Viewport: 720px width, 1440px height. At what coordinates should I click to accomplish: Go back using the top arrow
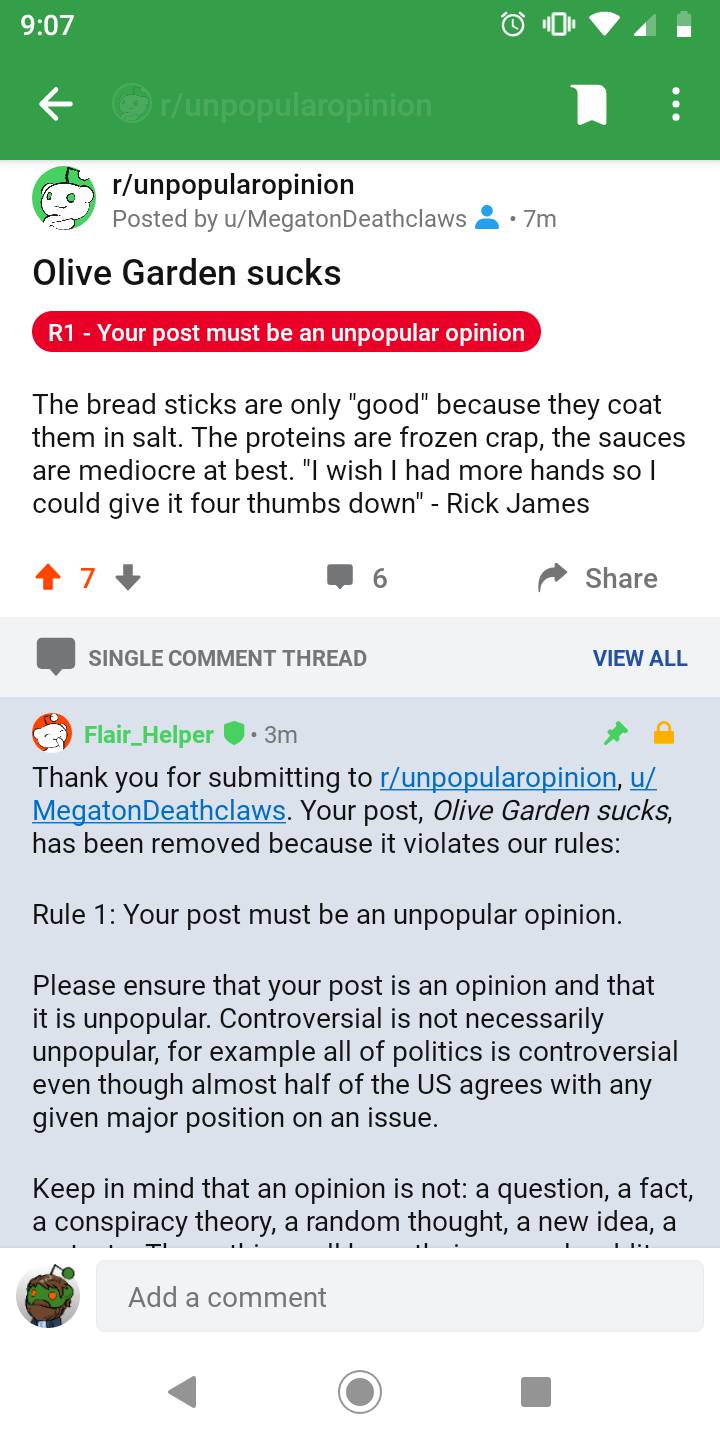coord(56,104)
